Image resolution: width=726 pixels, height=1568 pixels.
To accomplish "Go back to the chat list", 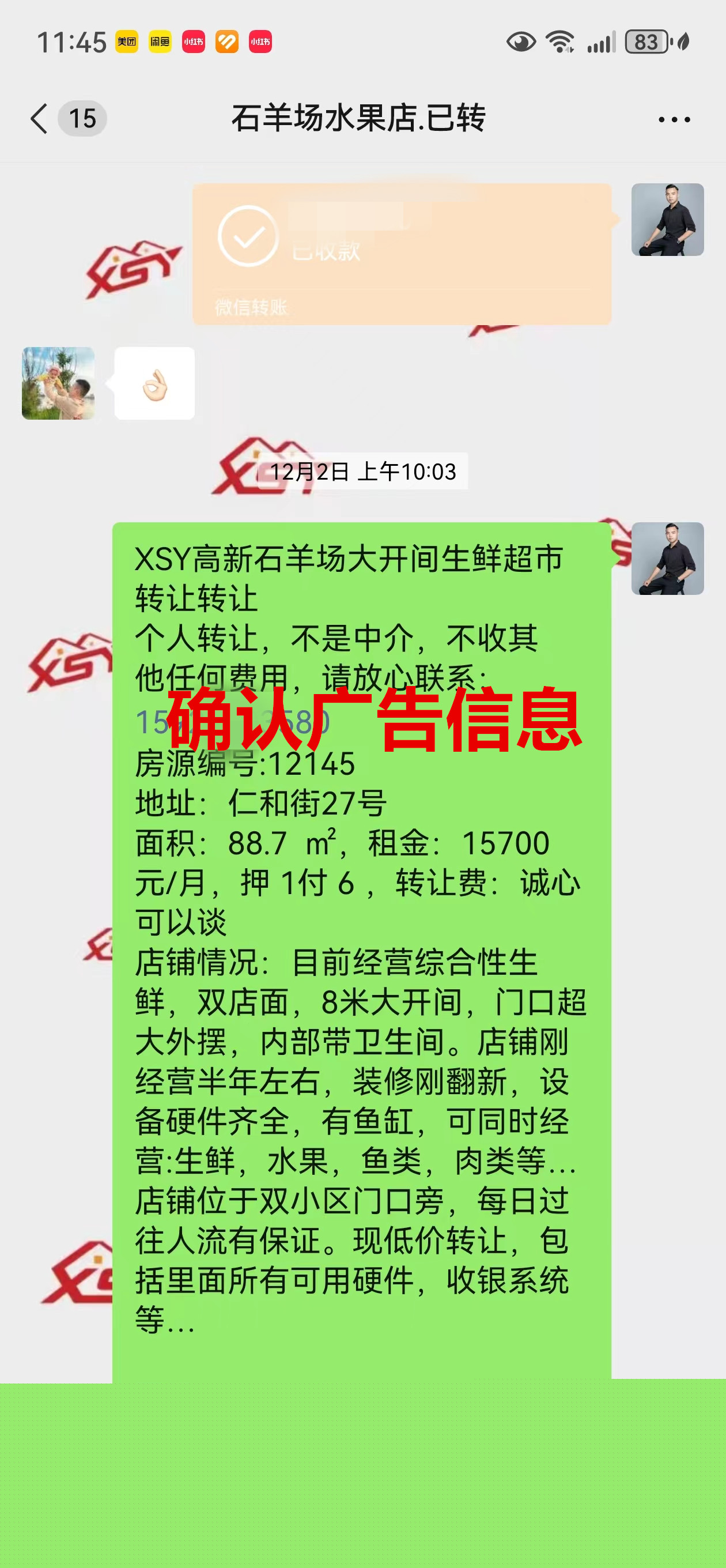I will tap(40, 118).
